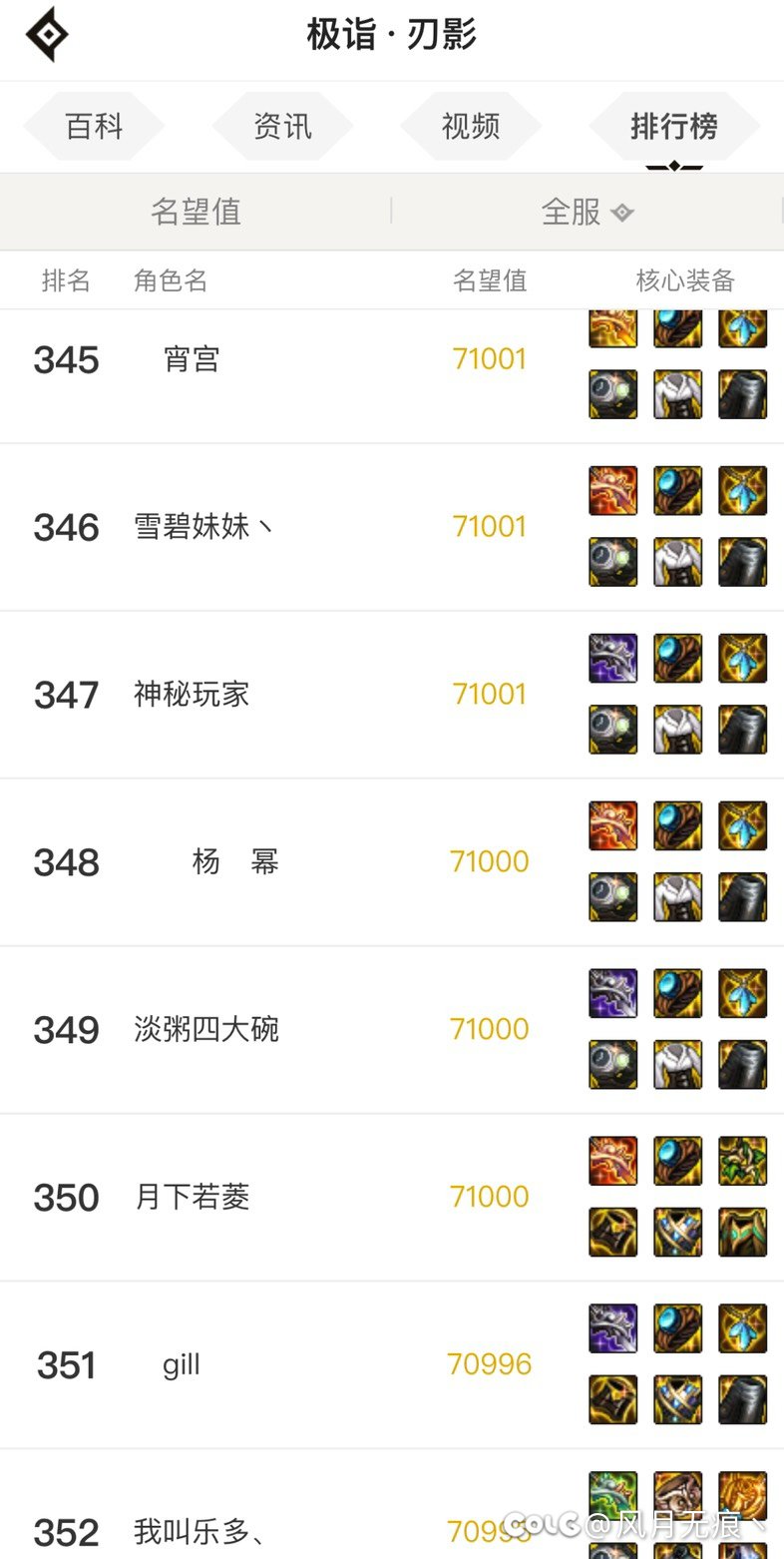The height and width of the screenshot is (1559, 784).
Task: Open the 百科 tab
Action: (94, 127)
